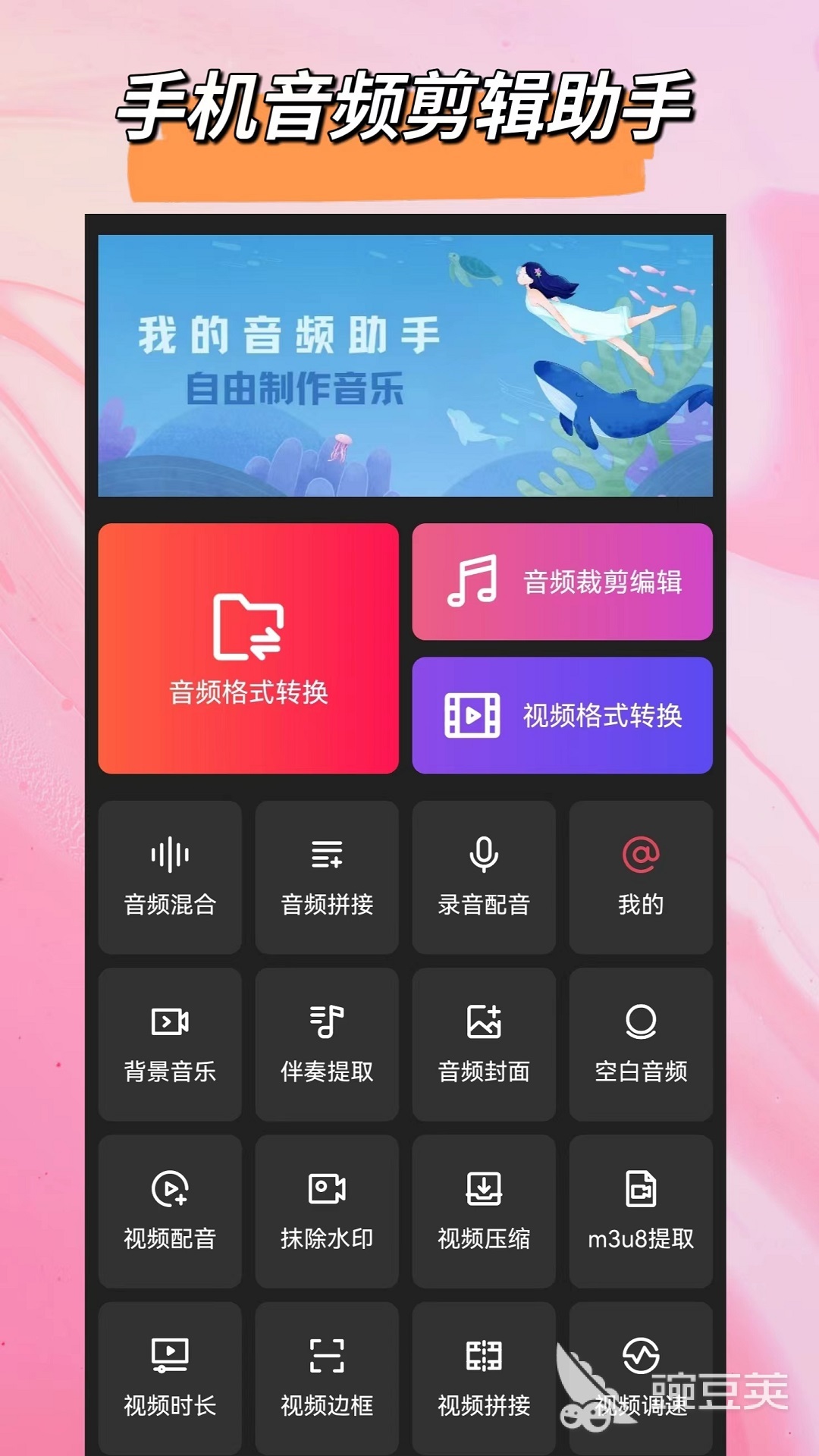Open the 音频格式转换 audio format converter
This screenshot has width=819, height=1456.
click(249, 648)
